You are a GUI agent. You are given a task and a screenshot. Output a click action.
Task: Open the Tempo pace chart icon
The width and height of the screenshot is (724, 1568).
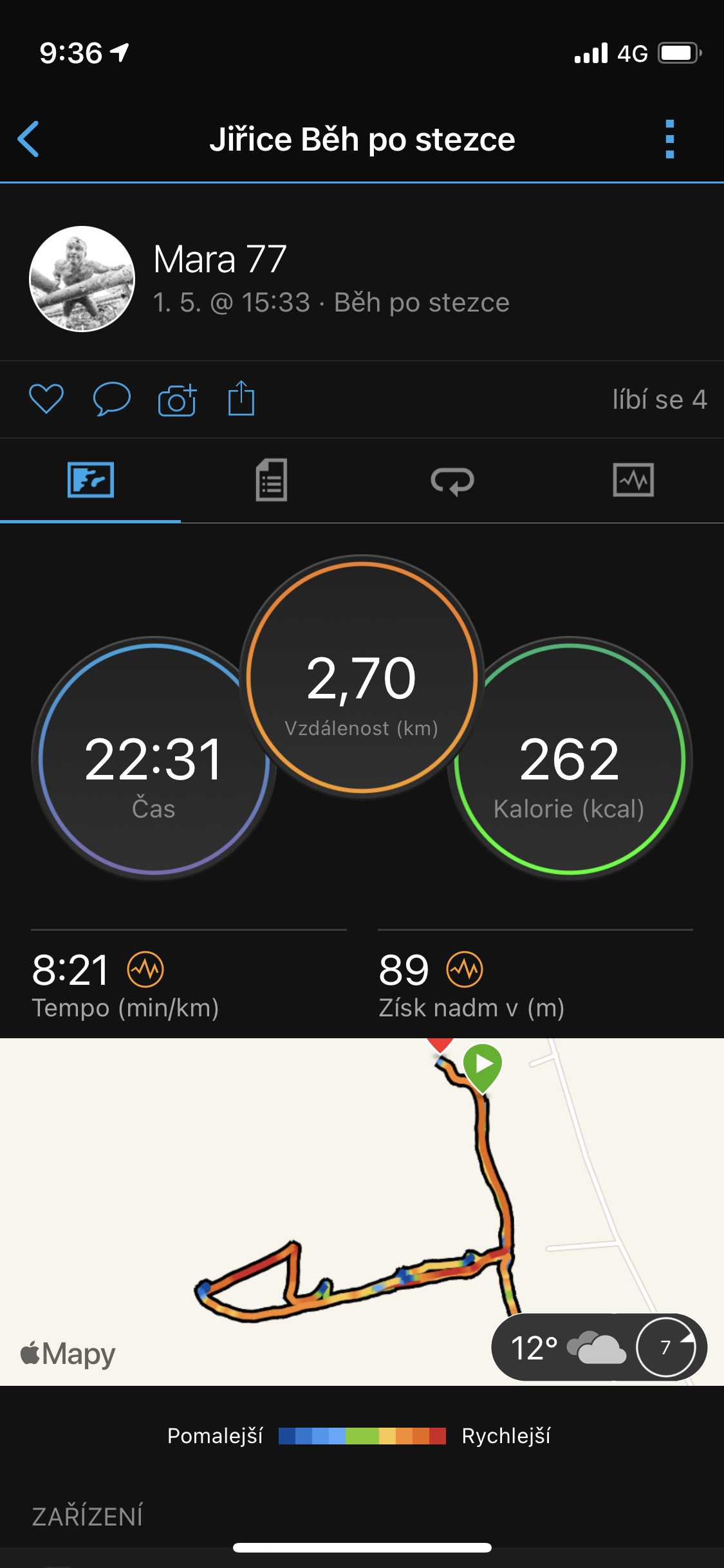click(x=145, y=969)
